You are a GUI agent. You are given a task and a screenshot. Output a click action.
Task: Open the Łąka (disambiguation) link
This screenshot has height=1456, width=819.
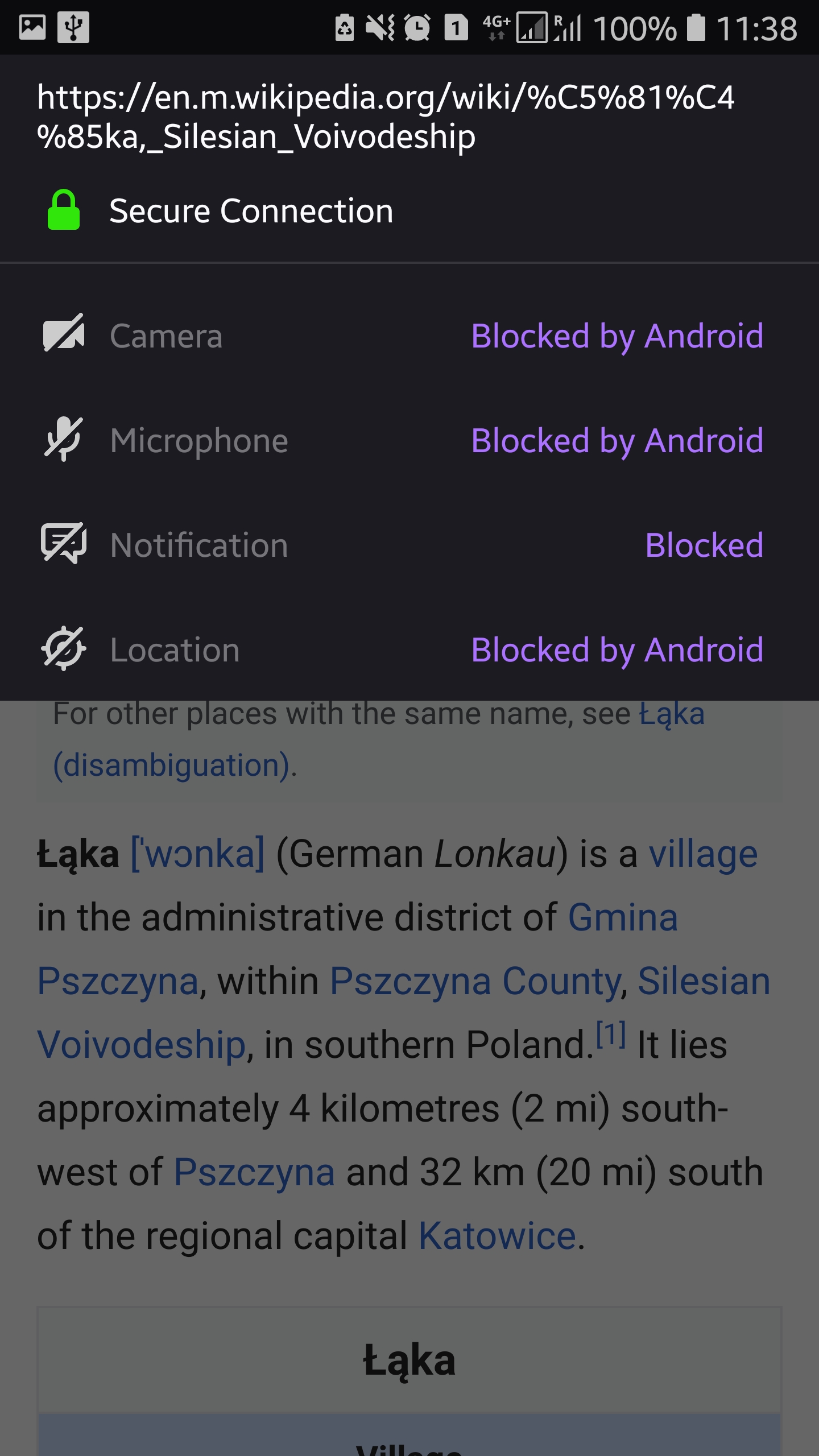pos(171,765)
